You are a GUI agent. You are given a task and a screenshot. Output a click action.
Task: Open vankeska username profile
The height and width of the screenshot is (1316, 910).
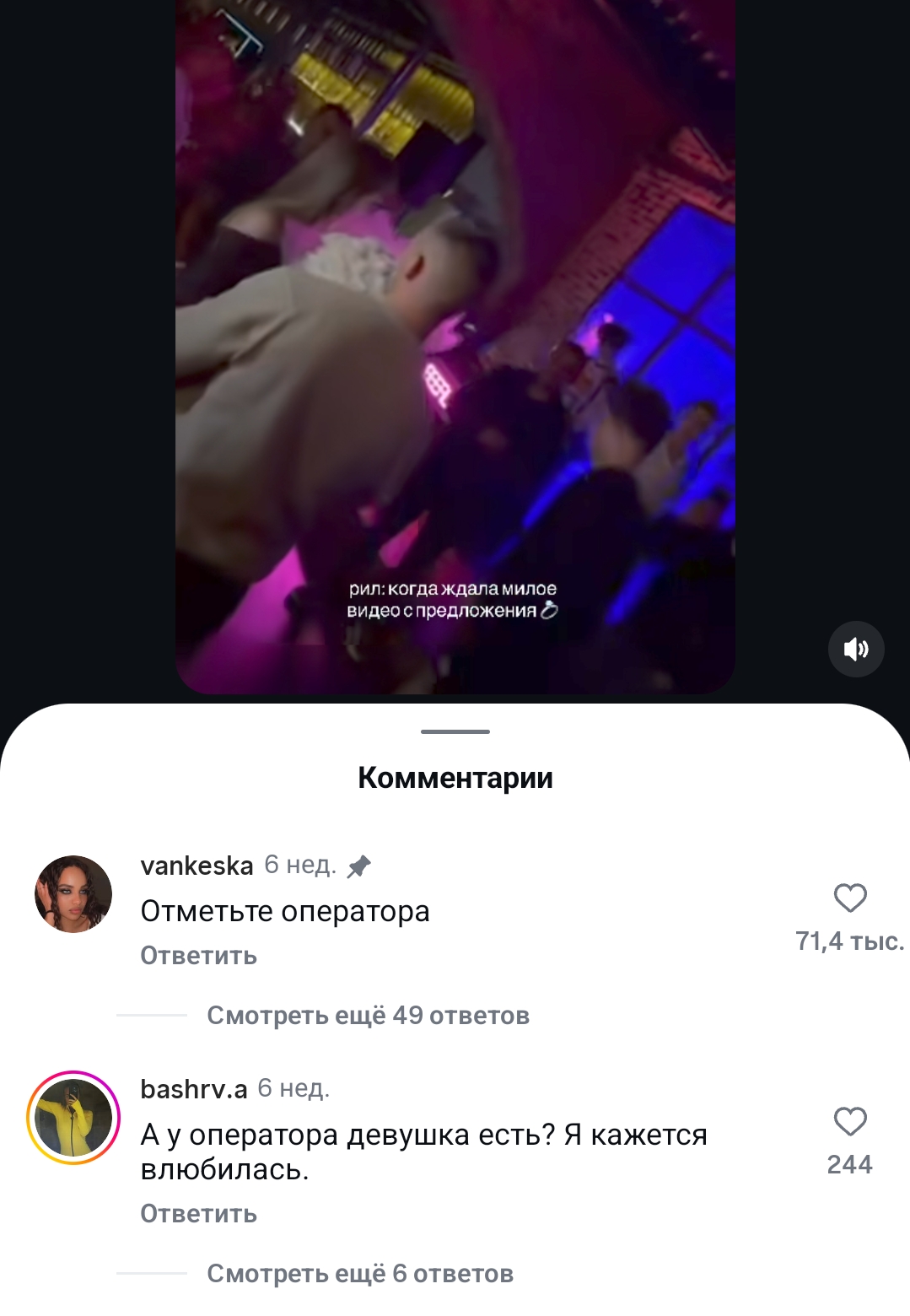197,866
